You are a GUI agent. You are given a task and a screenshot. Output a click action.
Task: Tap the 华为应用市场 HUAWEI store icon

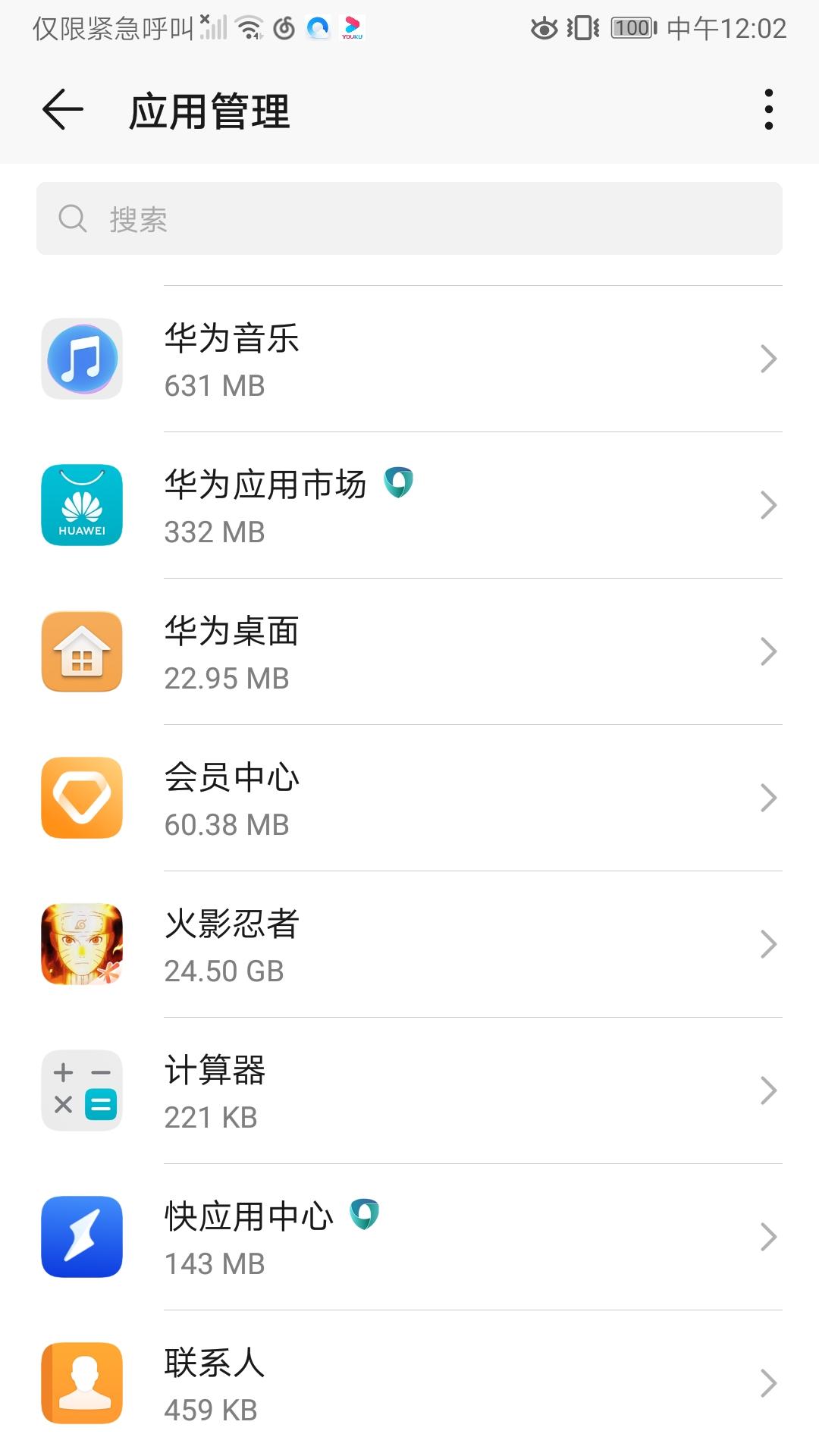81,505
